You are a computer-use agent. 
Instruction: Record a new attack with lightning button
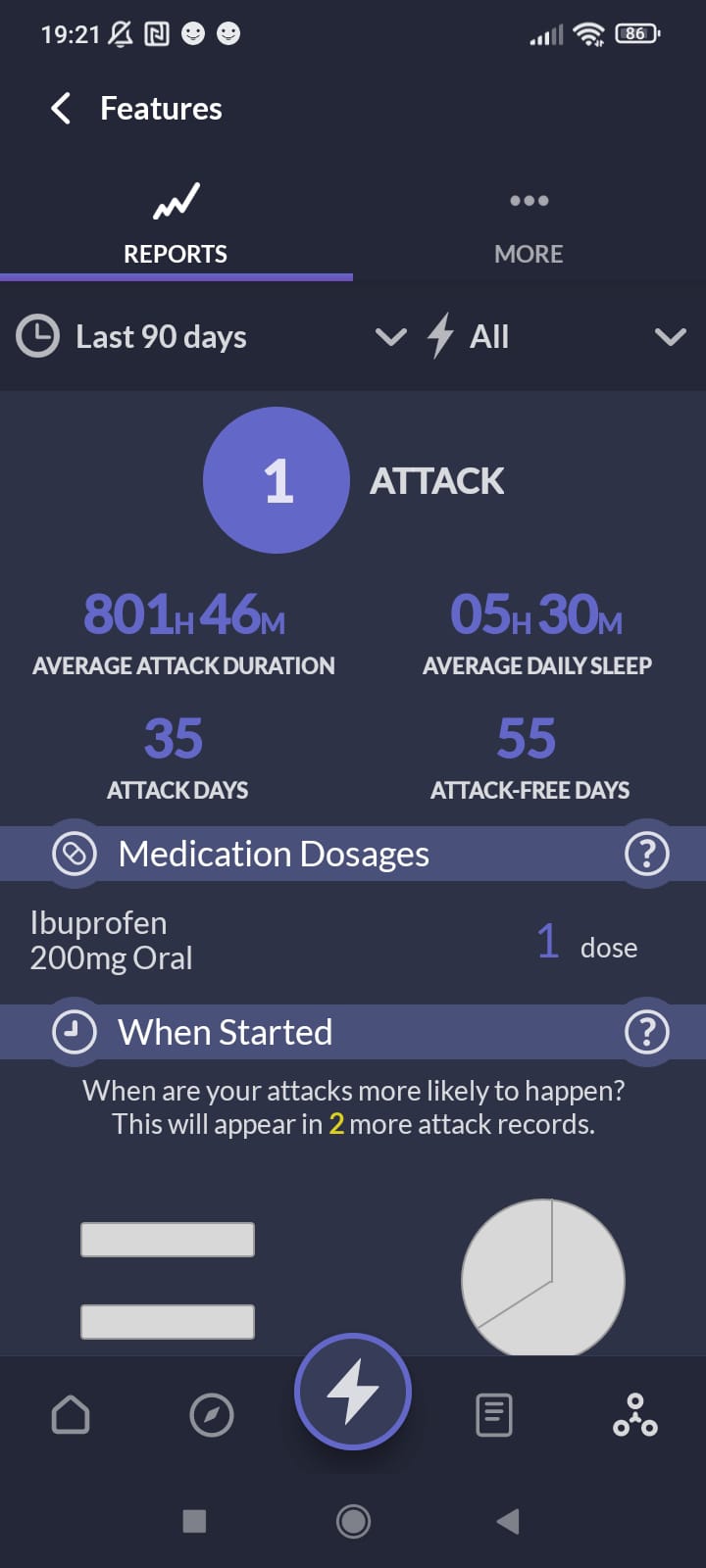coord(353,1391)
